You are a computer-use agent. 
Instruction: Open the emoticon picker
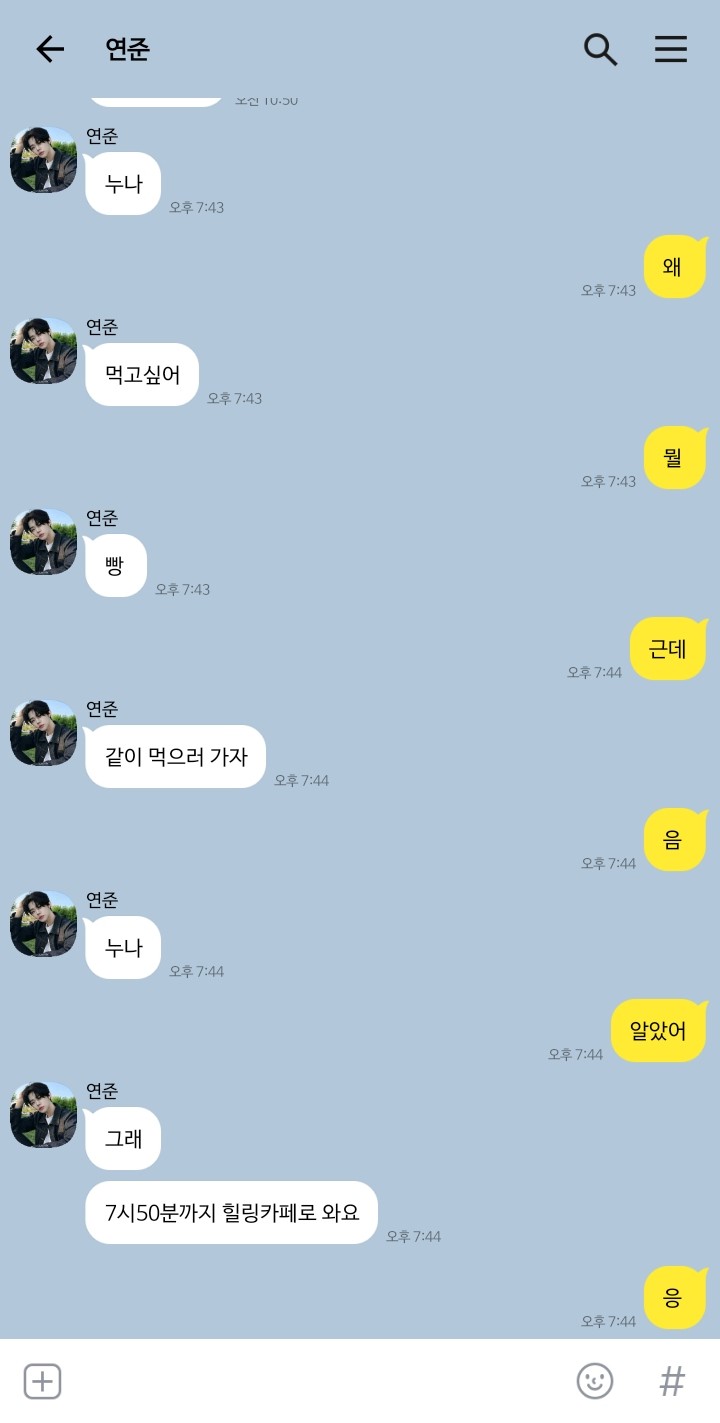pyautogui.click(x=595, y=1381)
